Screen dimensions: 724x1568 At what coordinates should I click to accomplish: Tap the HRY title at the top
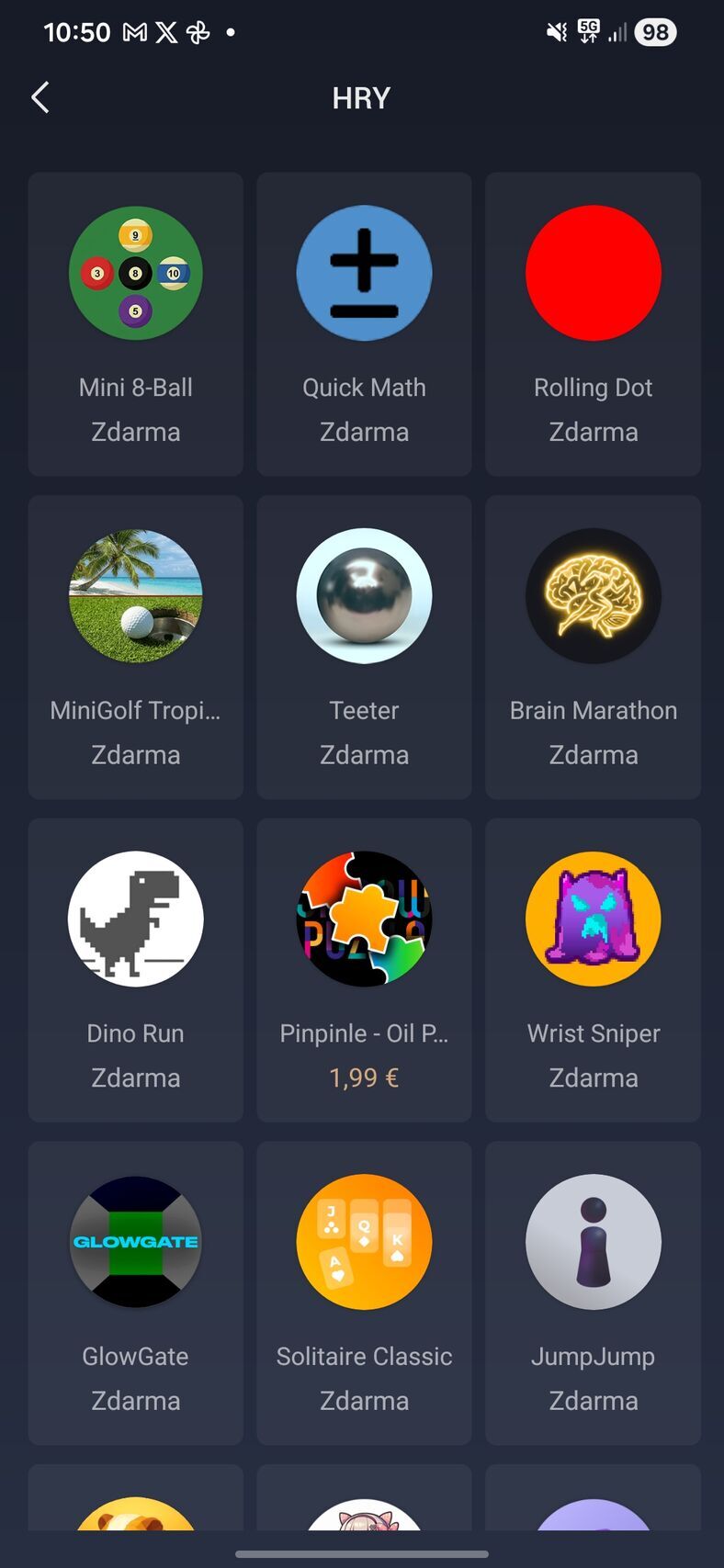tap(361, 98)
